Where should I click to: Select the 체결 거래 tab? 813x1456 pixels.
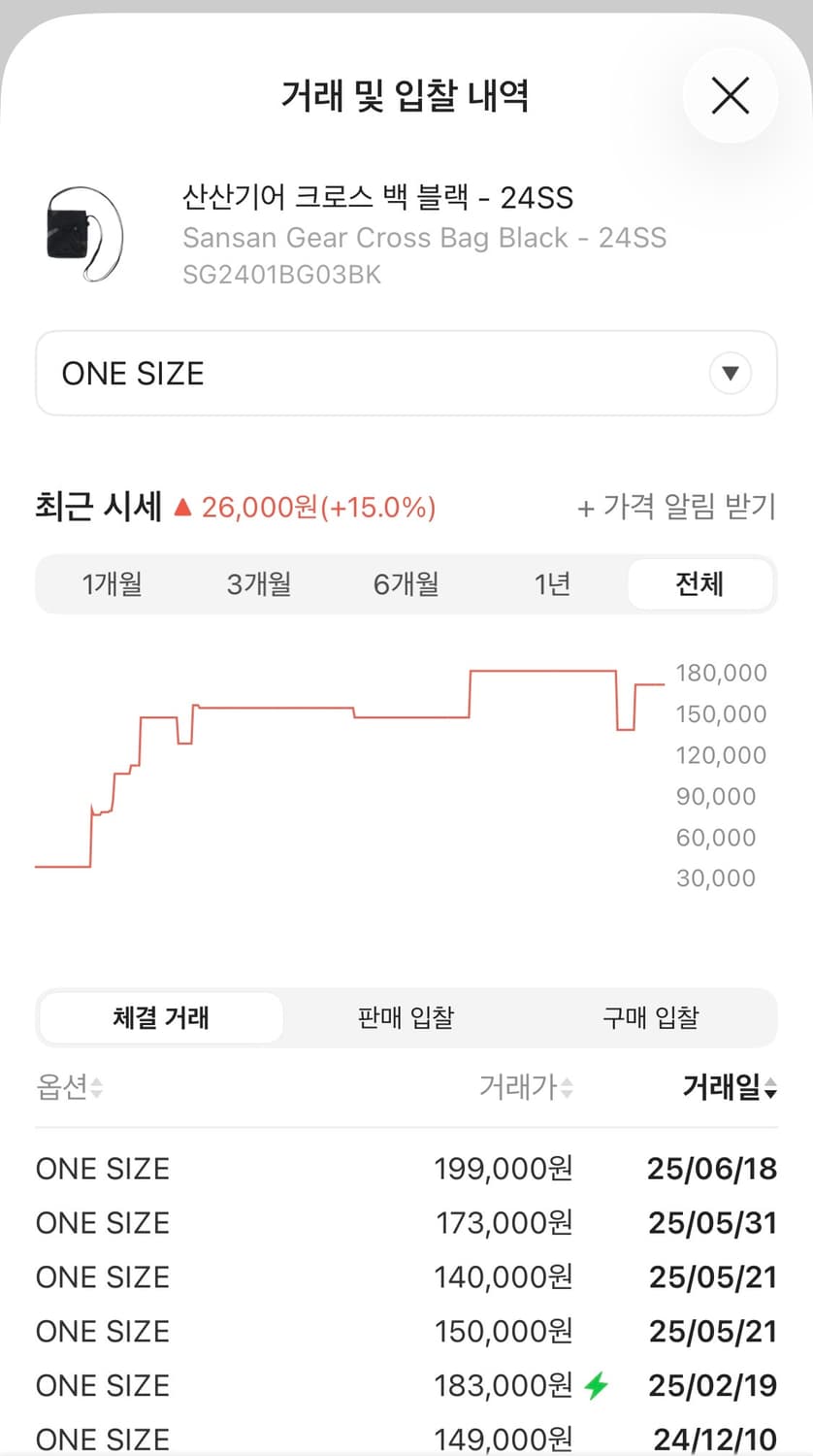159,1017
